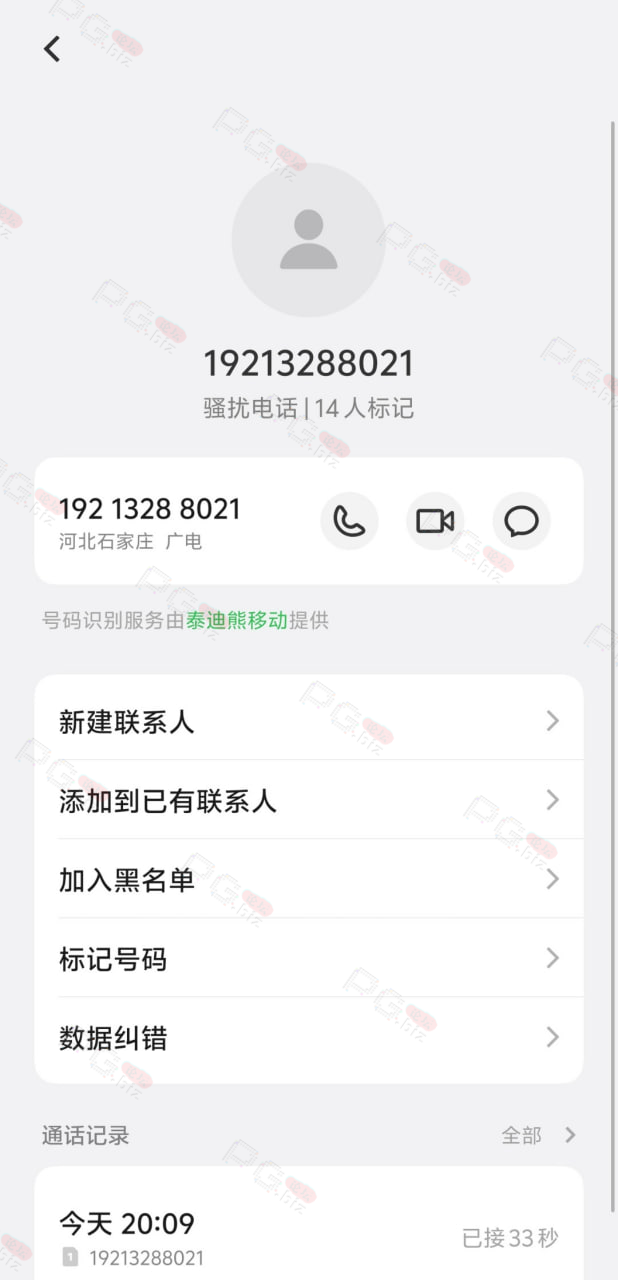Start a video call with this number
The width and height of the screenshot is (618, 1280).
[x=435, y=521]
